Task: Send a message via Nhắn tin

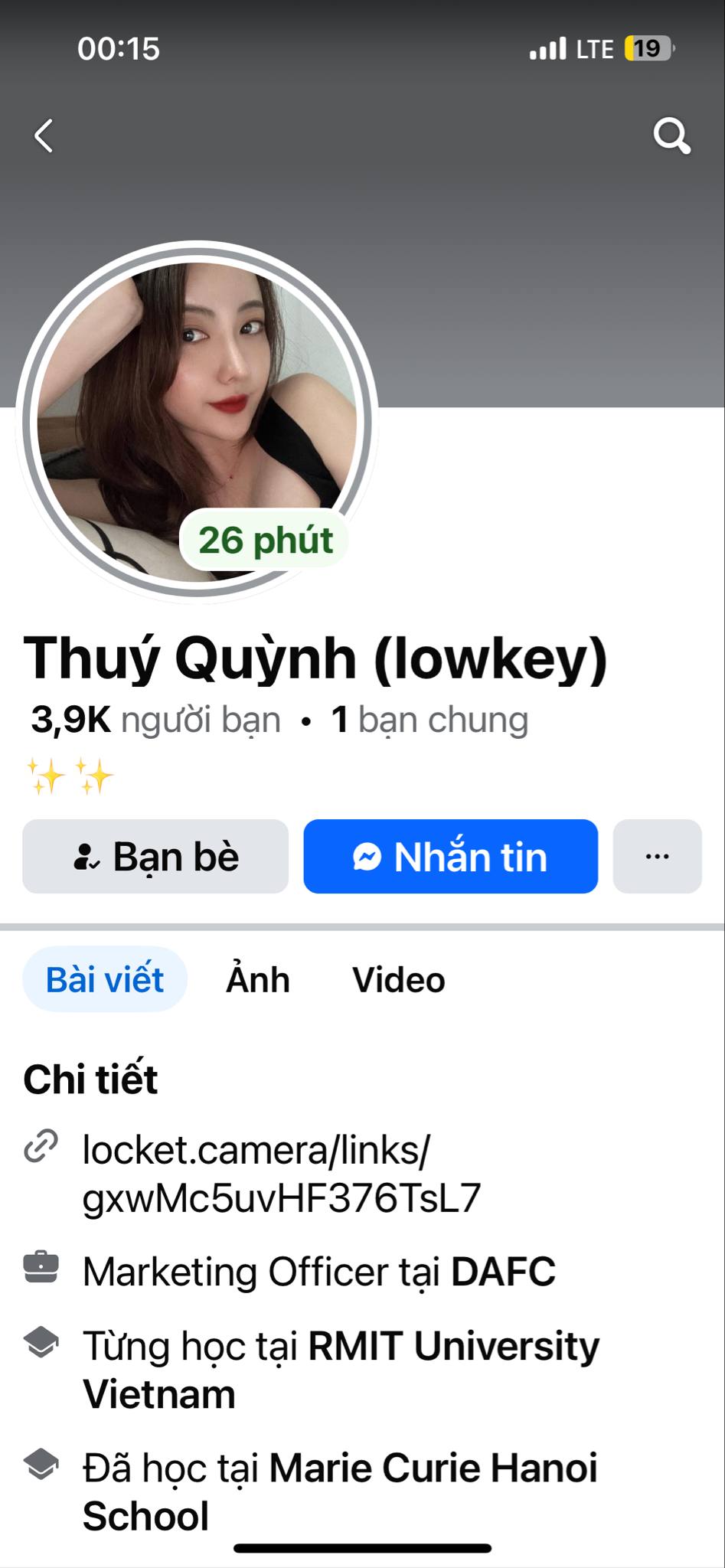Action: [450, 857]
